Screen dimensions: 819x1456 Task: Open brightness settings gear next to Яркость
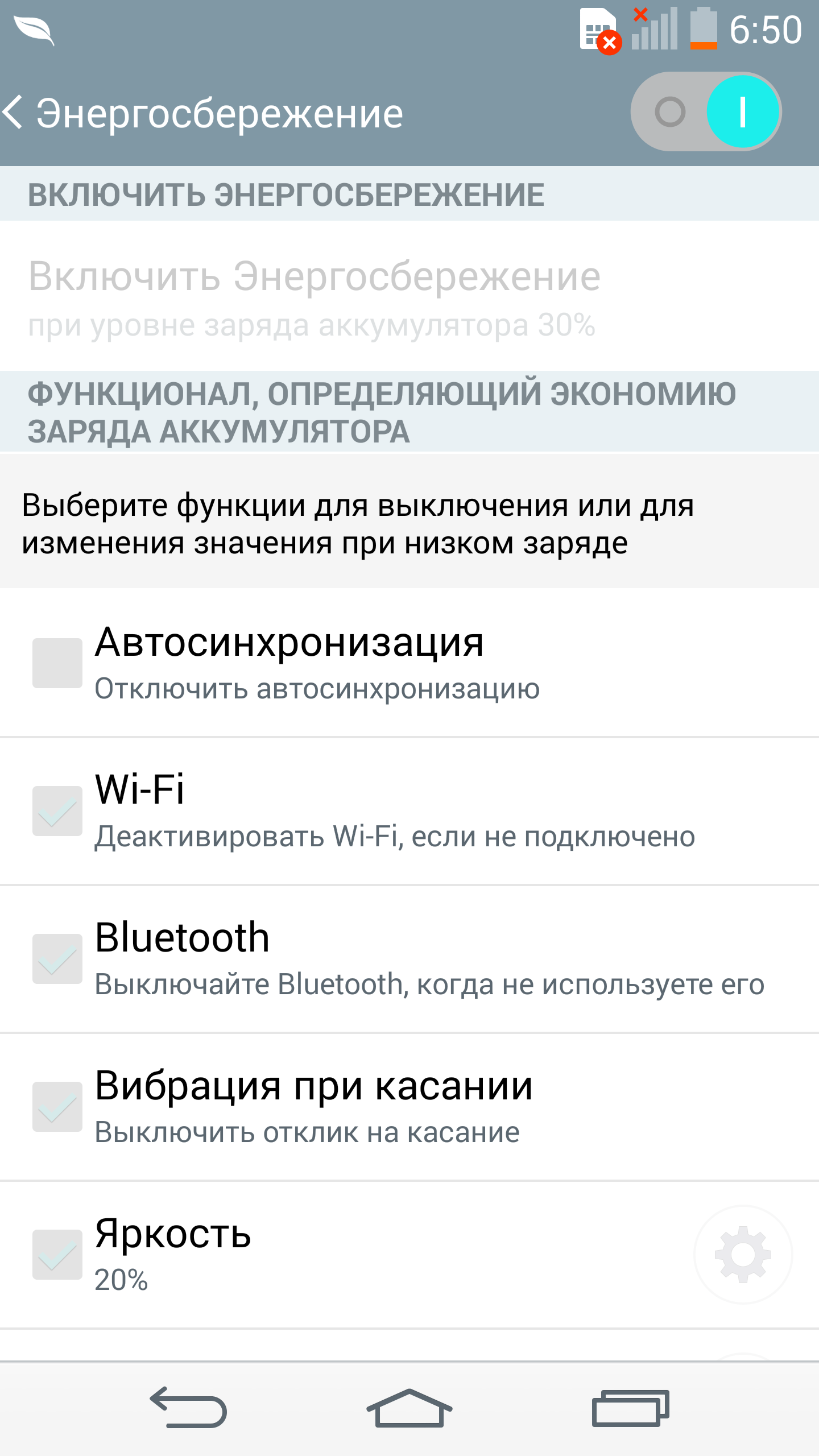(743, 1255)
